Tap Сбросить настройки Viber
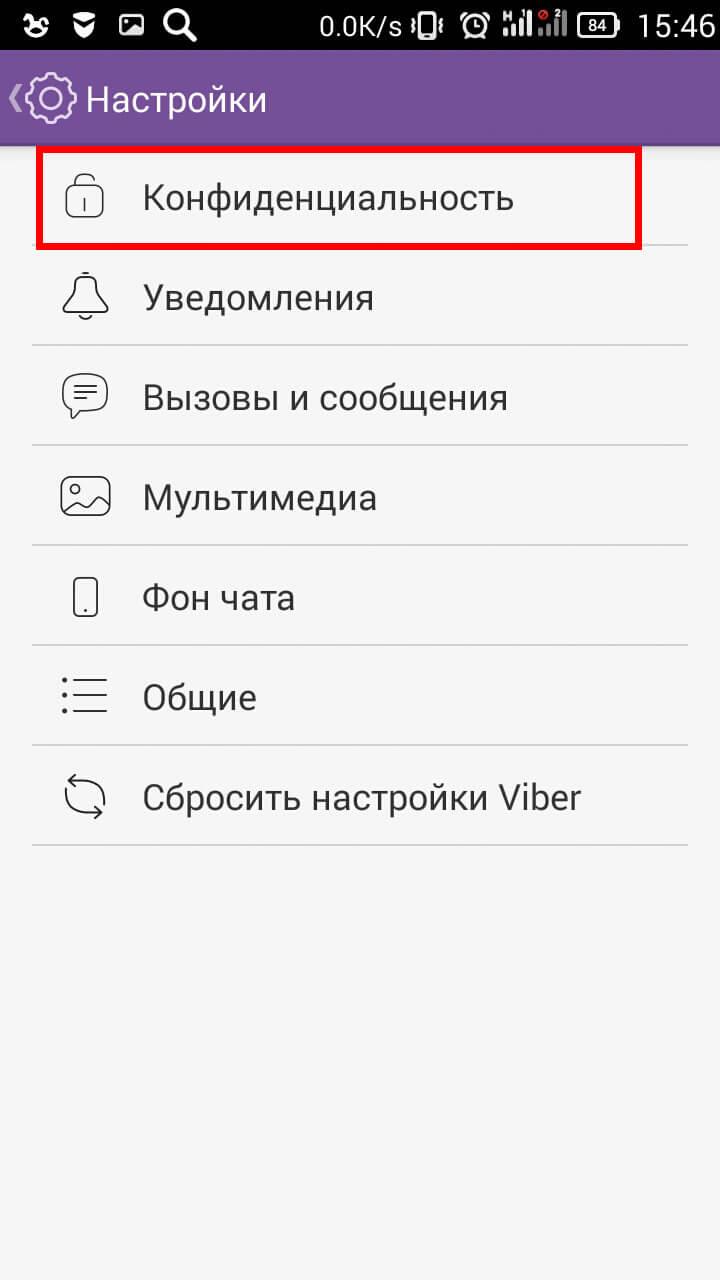The width and height of the screenshot is (720, 1280). coord(360,796)
